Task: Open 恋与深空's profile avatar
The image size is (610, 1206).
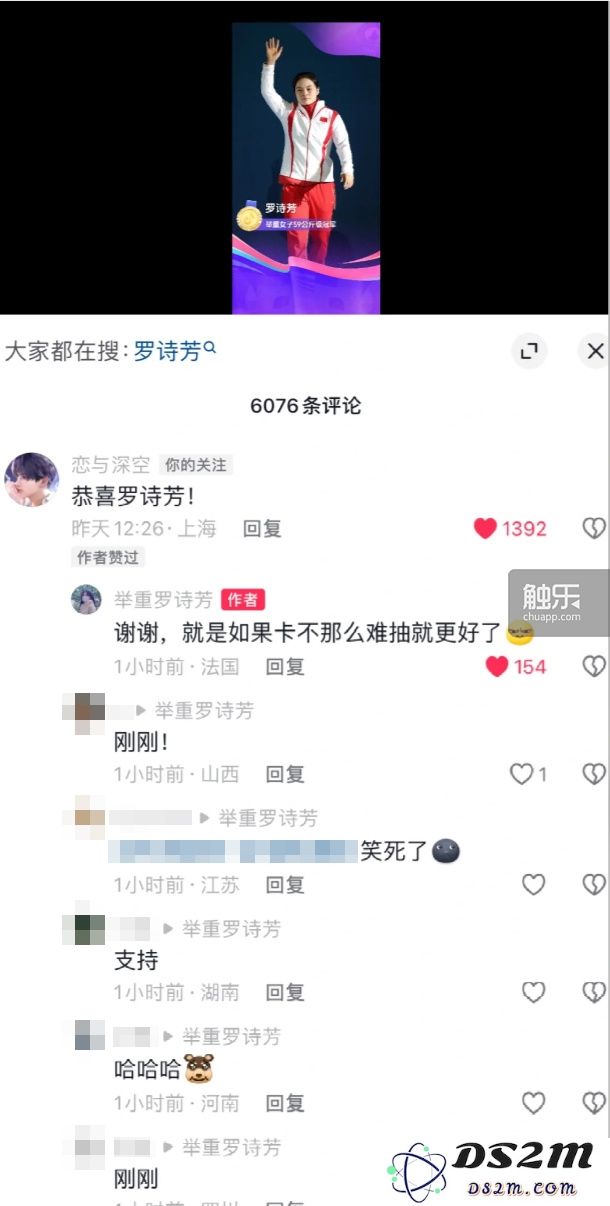Action: [31, 479]
